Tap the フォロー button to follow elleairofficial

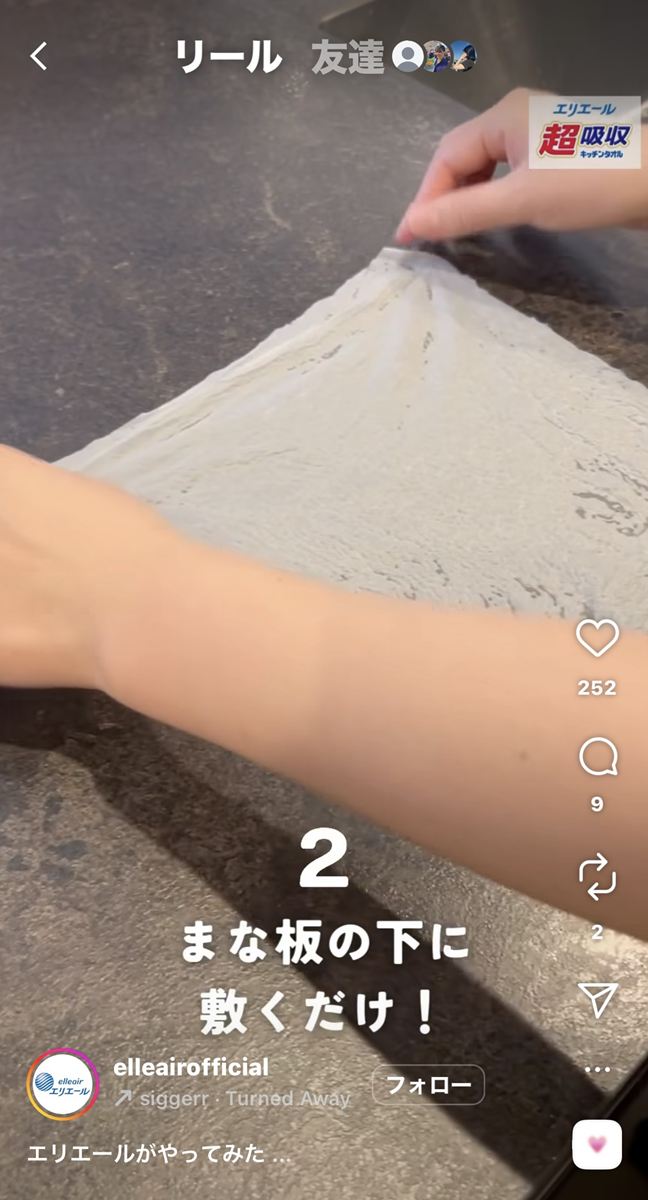428,1085
